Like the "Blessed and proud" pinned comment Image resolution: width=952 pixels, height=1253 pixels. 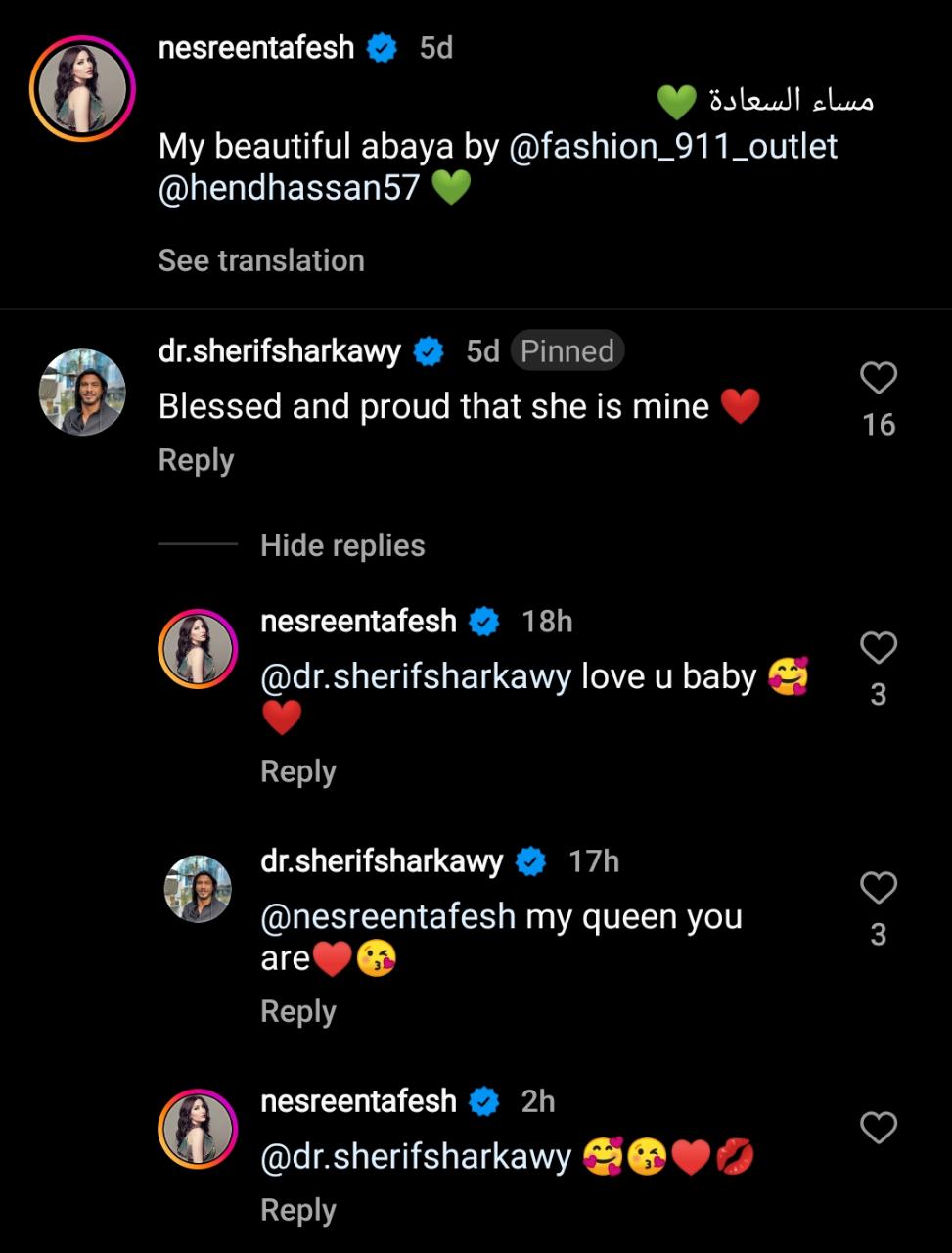[x=878, y=378]
